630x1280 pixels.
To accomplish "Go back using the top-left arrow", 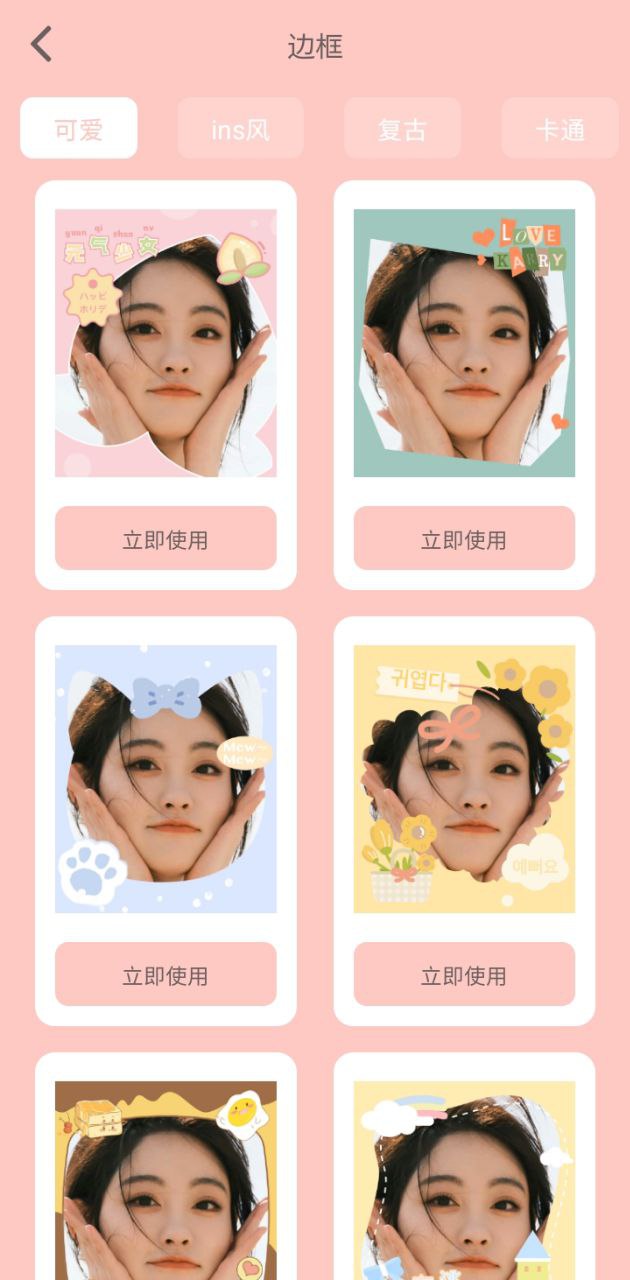I will 41,45.
